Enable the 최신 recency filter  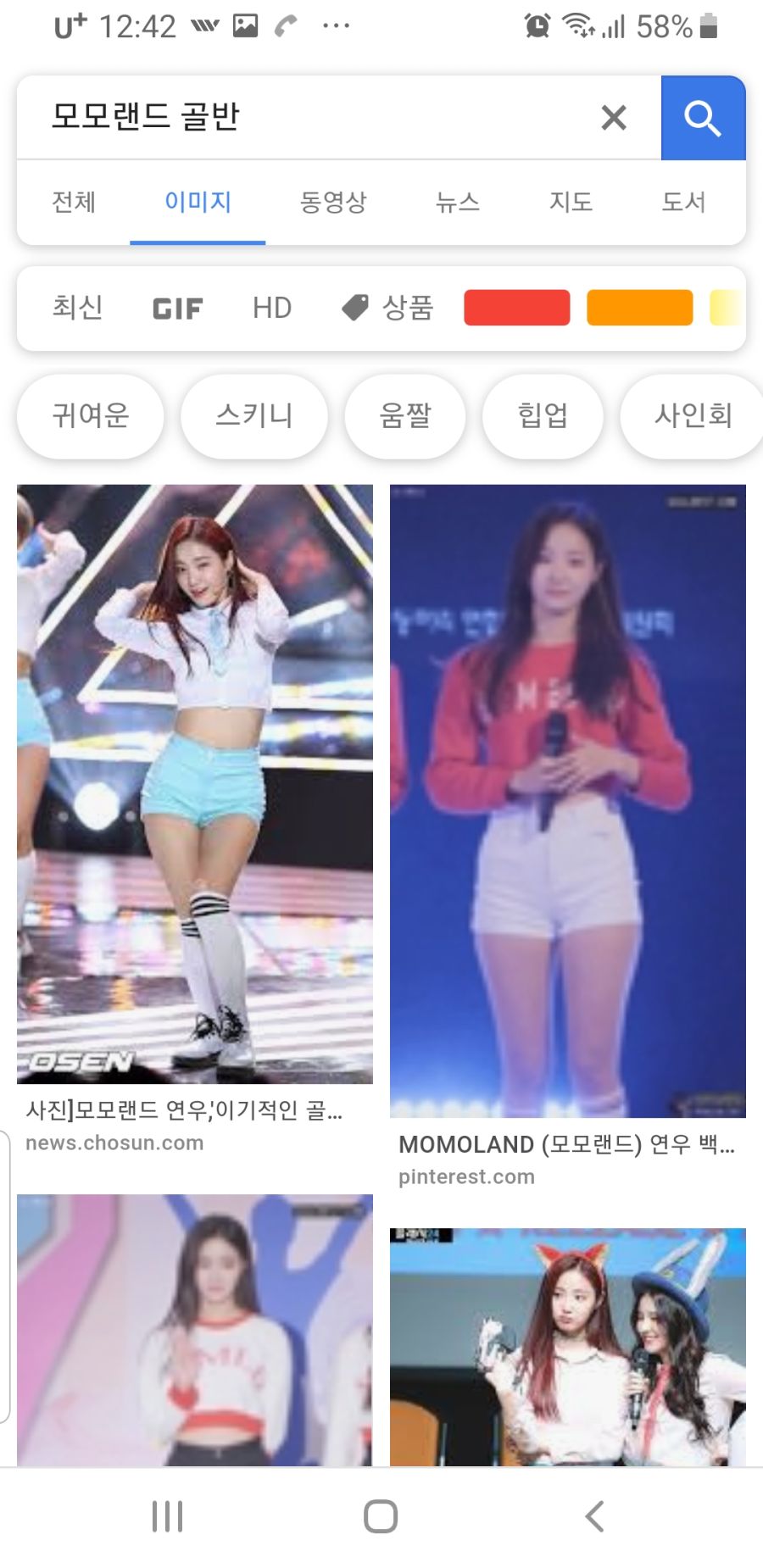[x=75, y=308]
